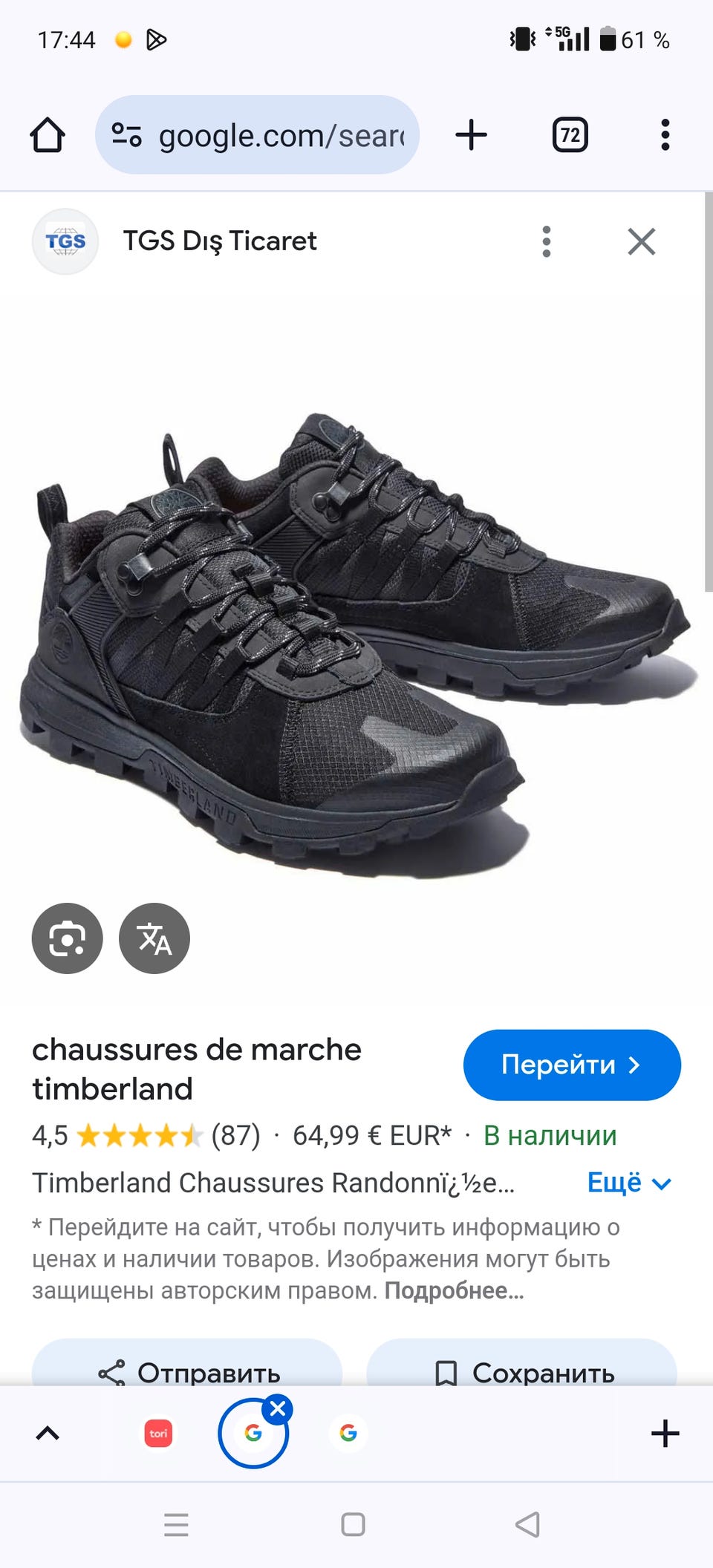Expand the tab strip with the up chevron
This screenshot has height=1568, width=713.
[x=48, y=1433]
